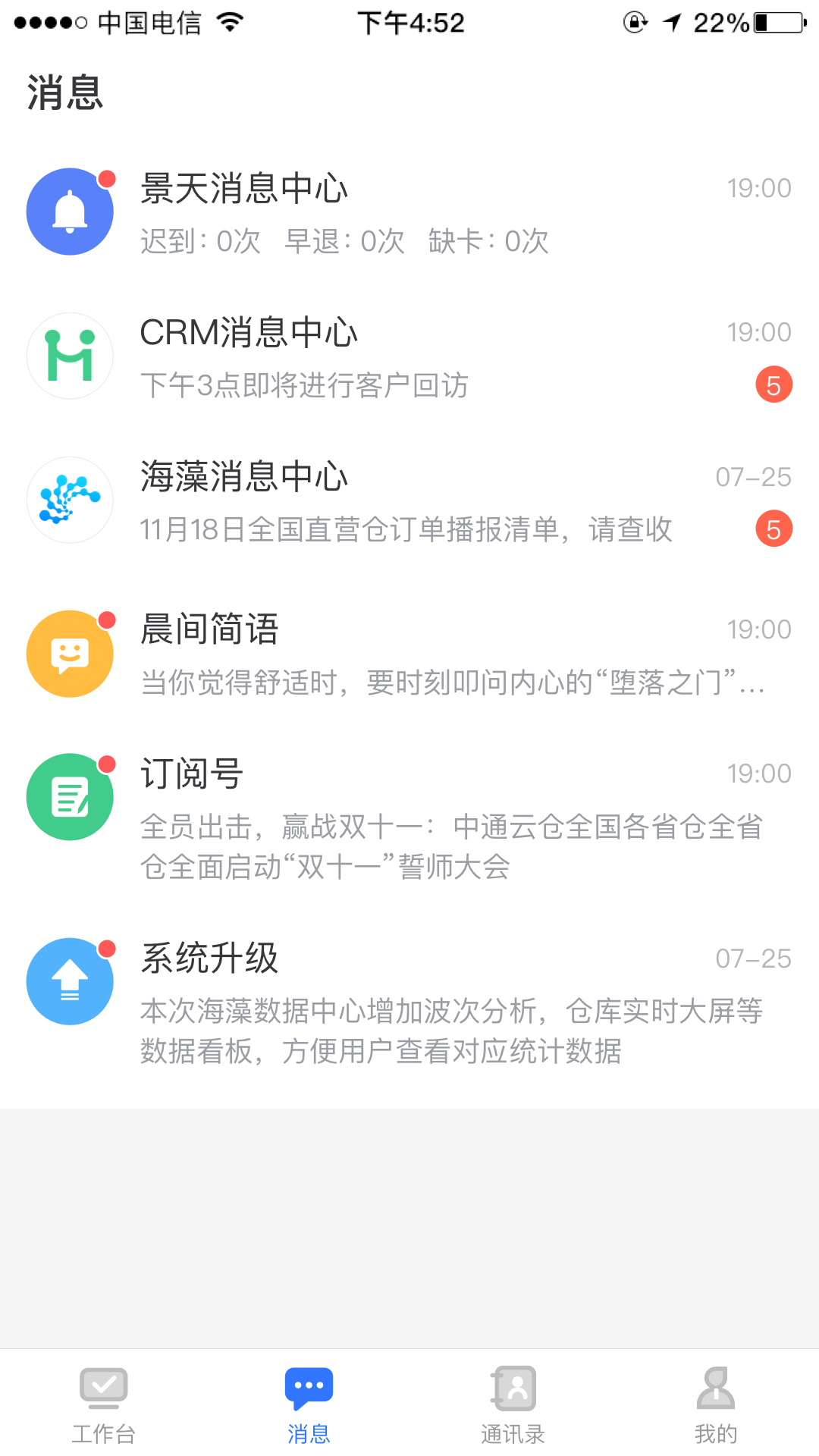Tap the red dot on 晨间简语 icon
The image size is (819, 1456).
[106, 621]
